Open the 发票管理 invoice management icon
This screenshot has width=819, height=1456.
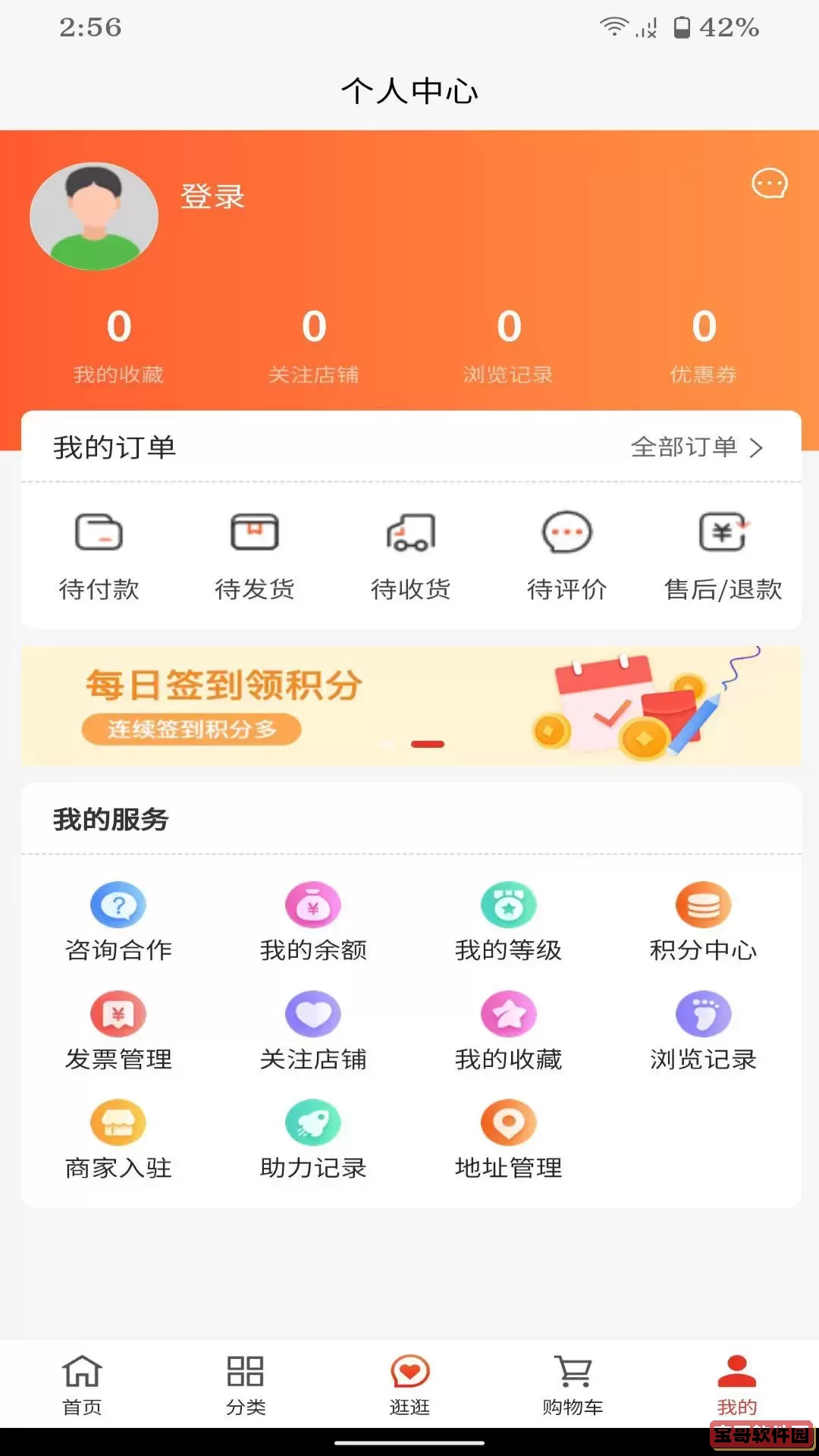tap(118, 1014)
